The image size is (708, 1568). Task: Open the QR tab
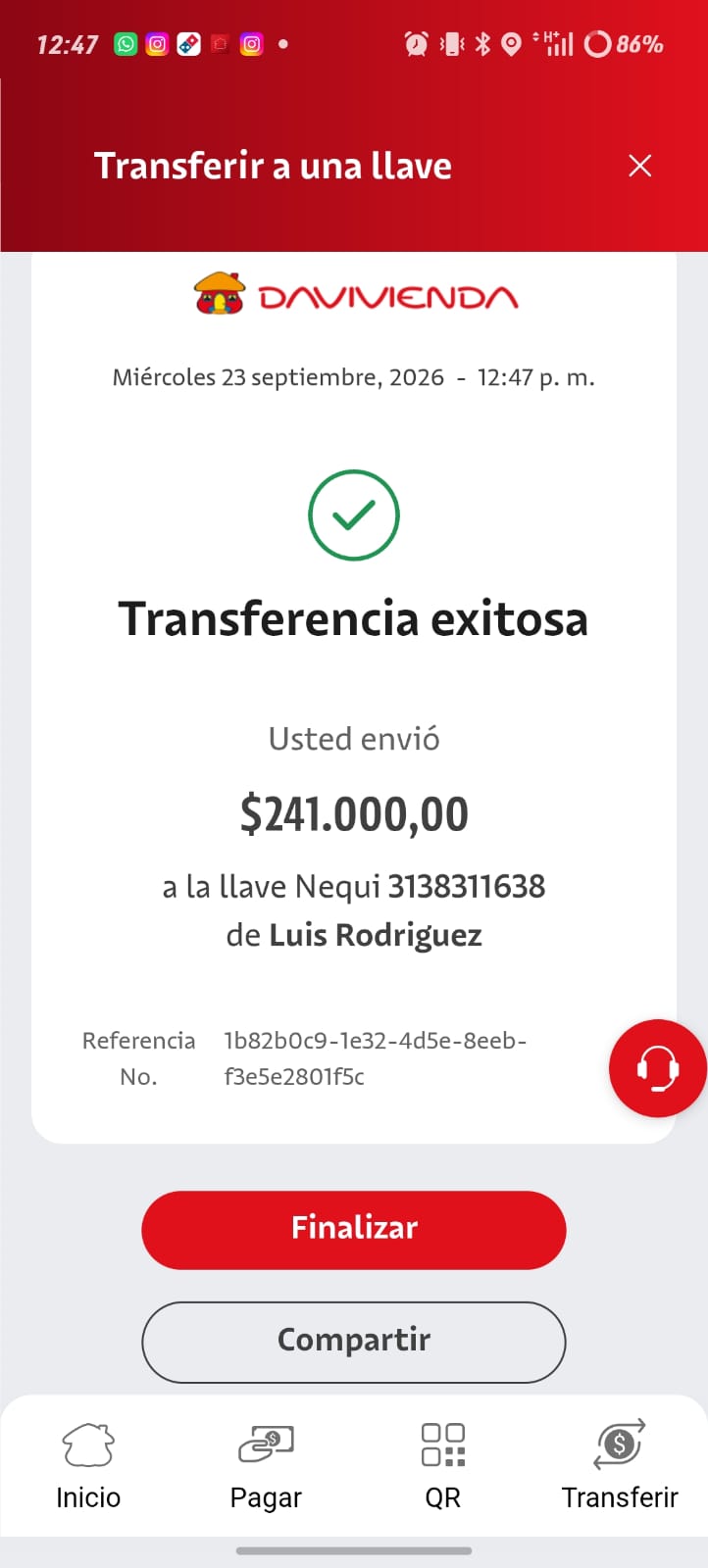(443, 1466)
